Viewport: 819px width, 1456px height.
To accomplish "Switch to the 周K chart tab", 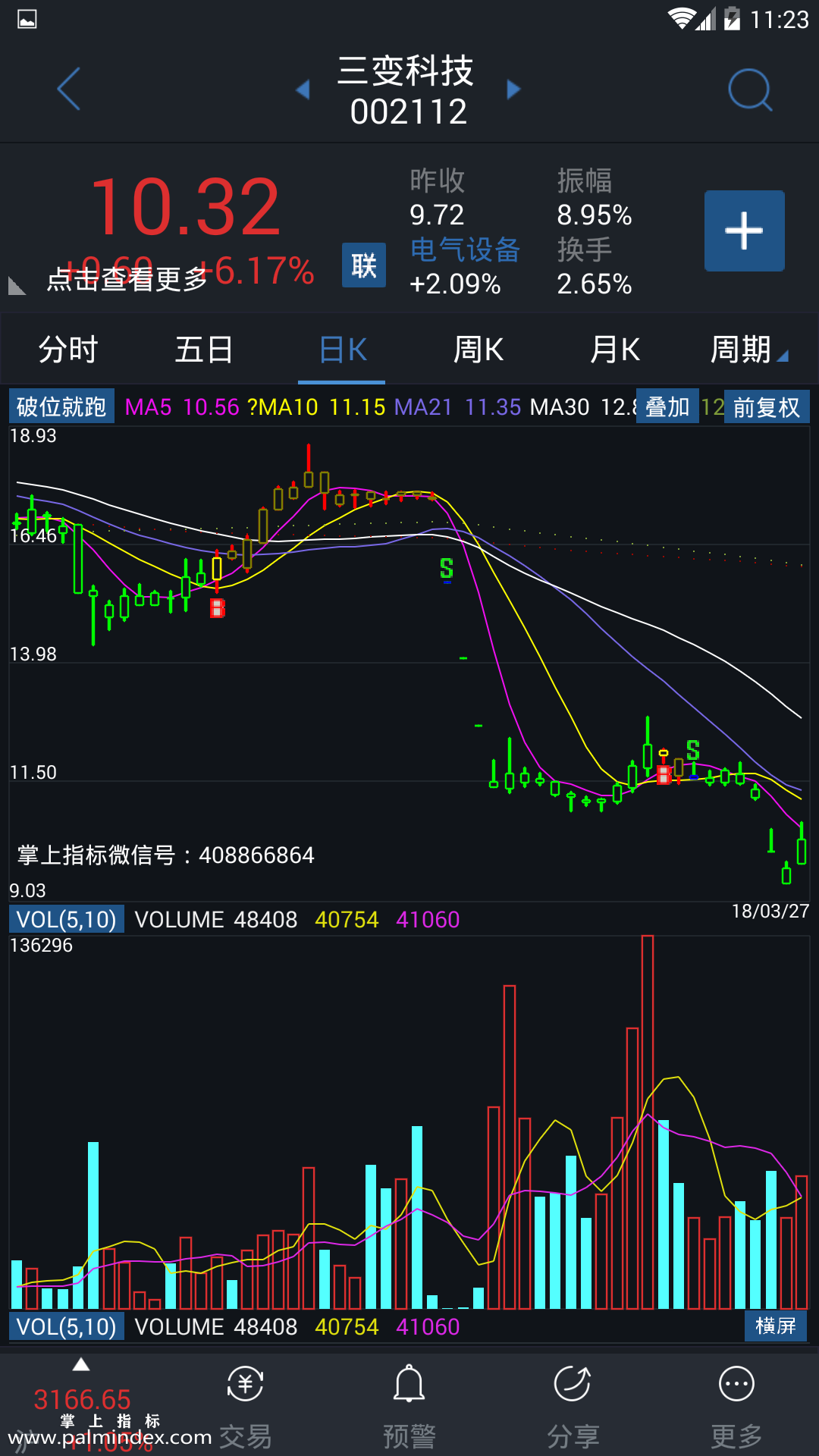I will click(478, 350).
